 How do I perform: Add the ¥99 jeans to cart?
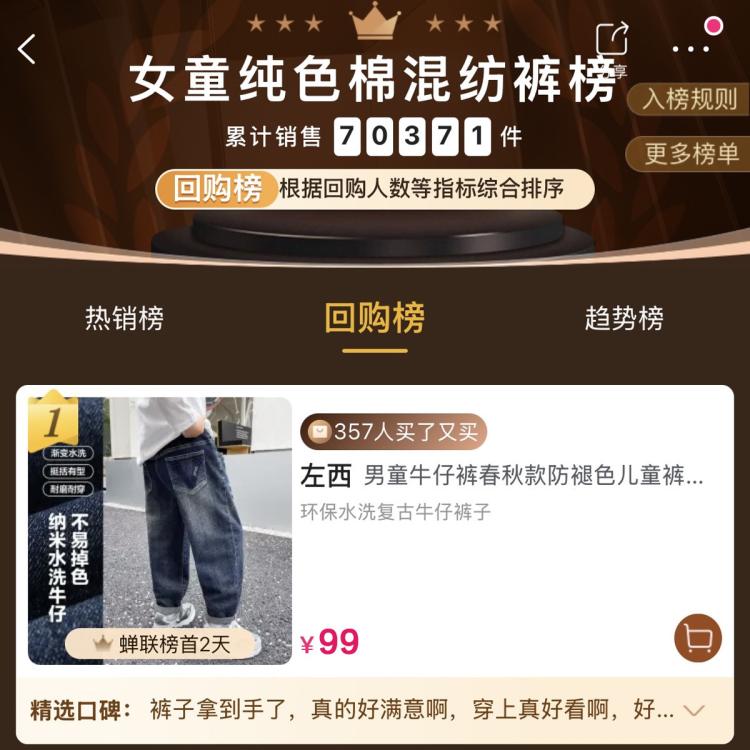[697, 638]
